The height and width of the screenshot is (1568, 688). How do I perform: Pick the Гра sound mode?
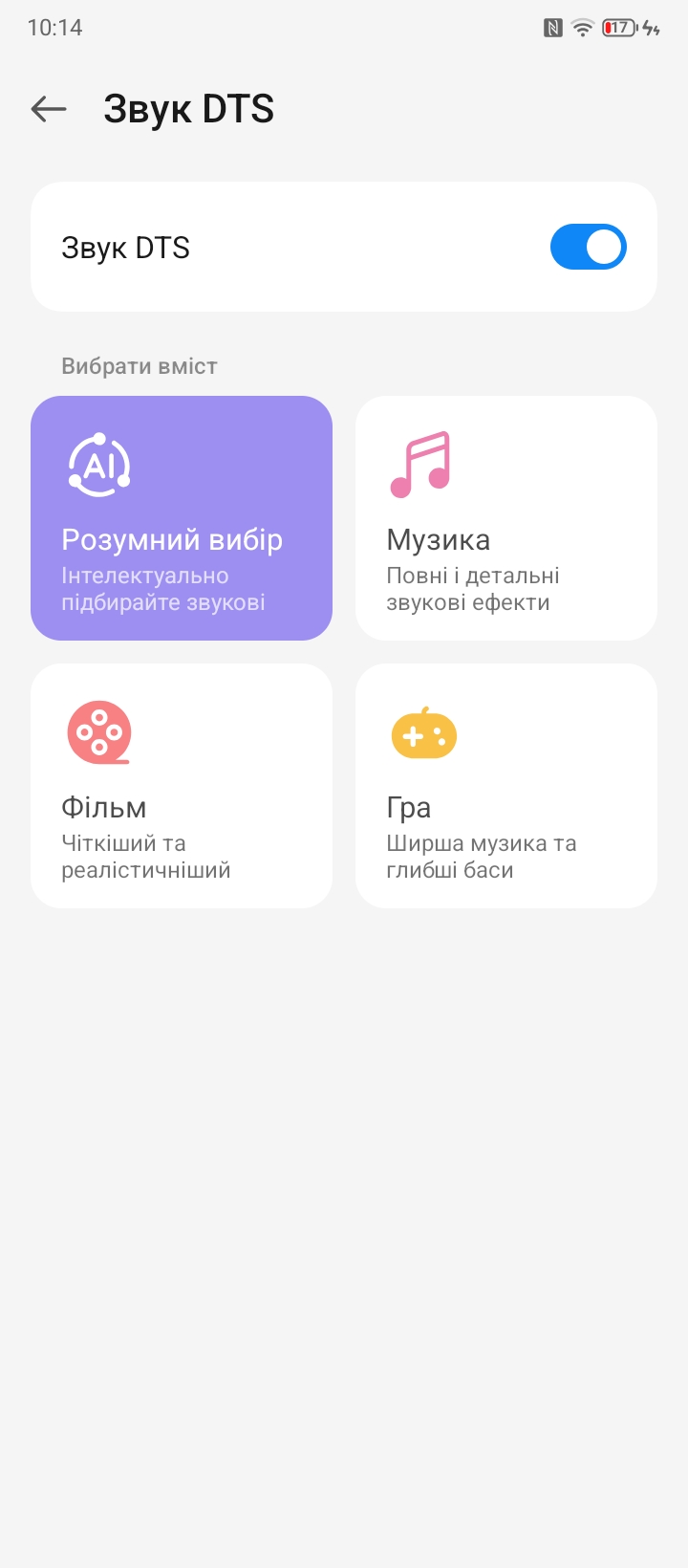(x=506, y=786)
